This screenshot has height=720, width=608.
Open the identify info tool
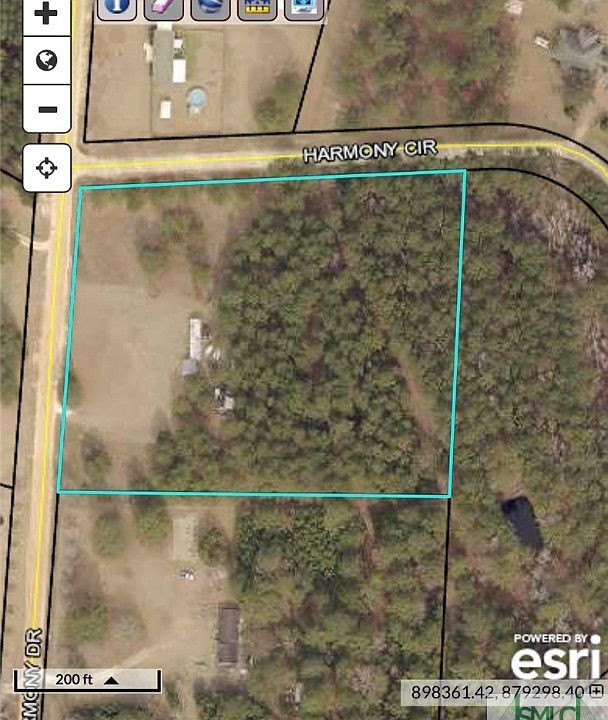point(118,8)
